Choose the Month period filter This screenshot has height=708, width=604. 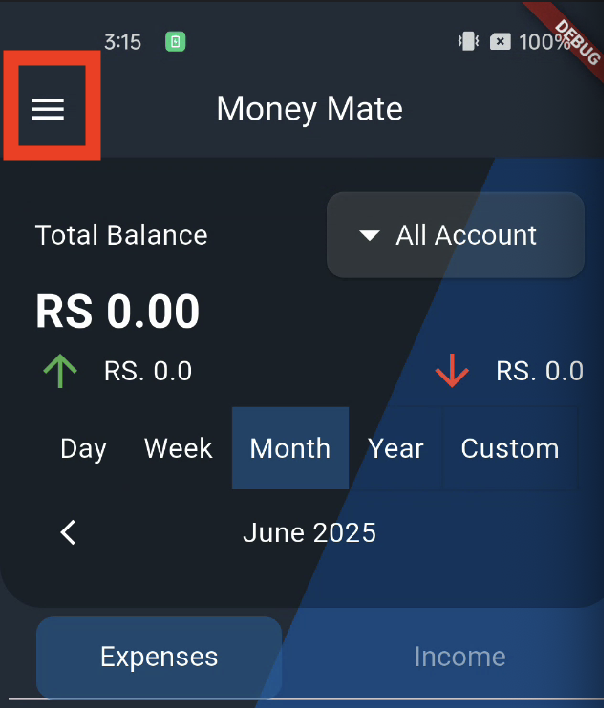coord(290,449)
